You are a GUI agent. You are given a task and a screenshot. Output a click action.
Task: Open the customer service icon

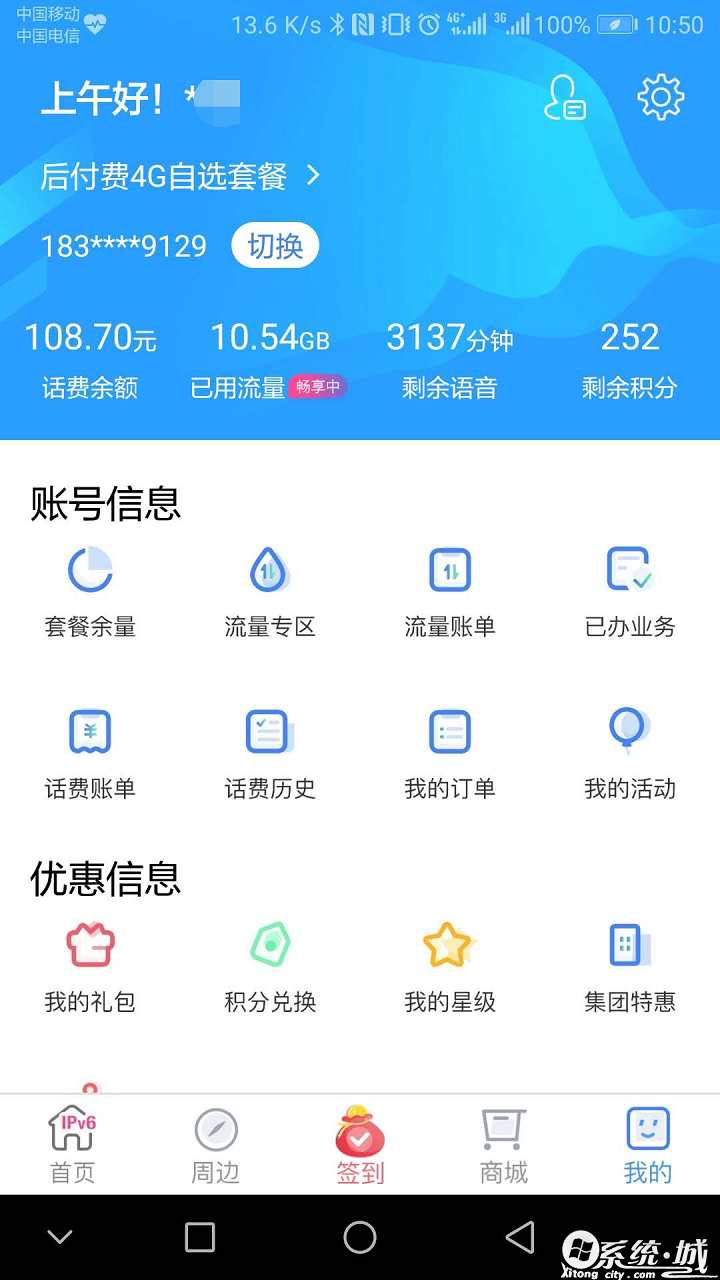[565, 98]
